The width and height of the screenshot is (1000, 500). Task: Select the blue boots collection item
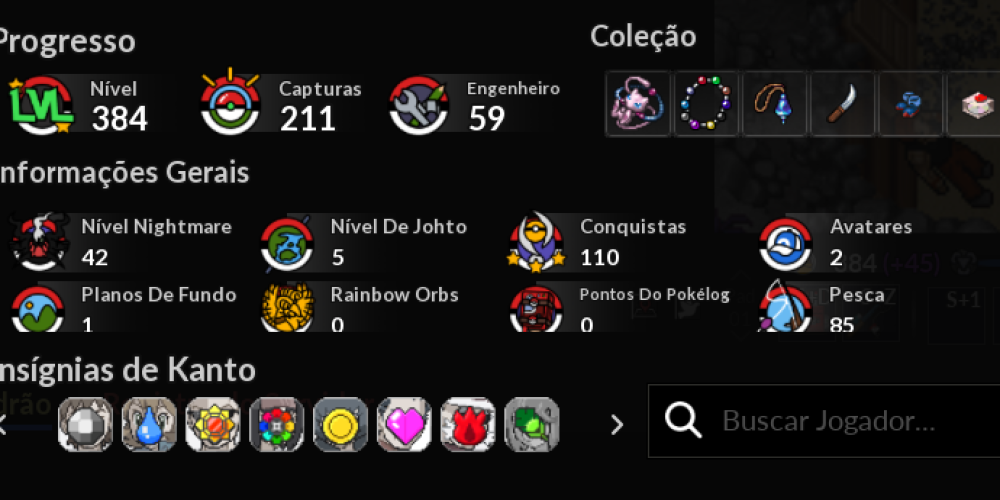[x=910, y=104]
